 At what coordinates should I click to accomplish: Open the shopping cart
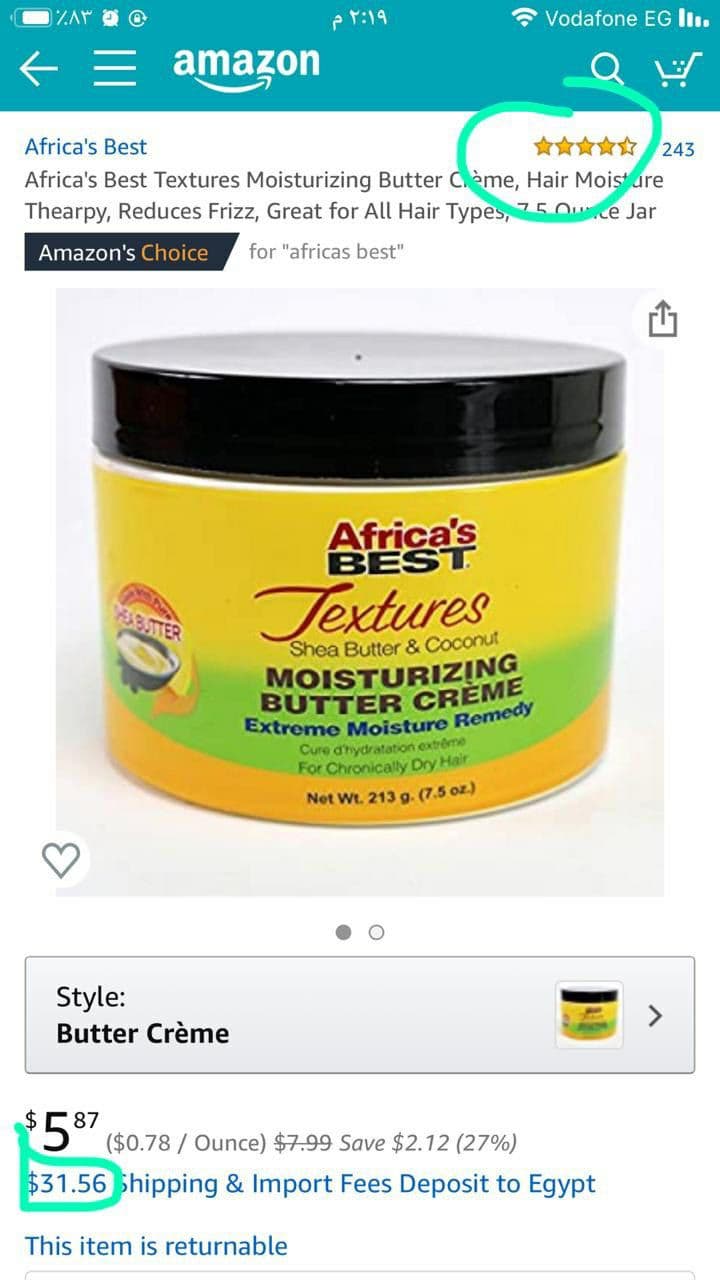click(677, 68)
